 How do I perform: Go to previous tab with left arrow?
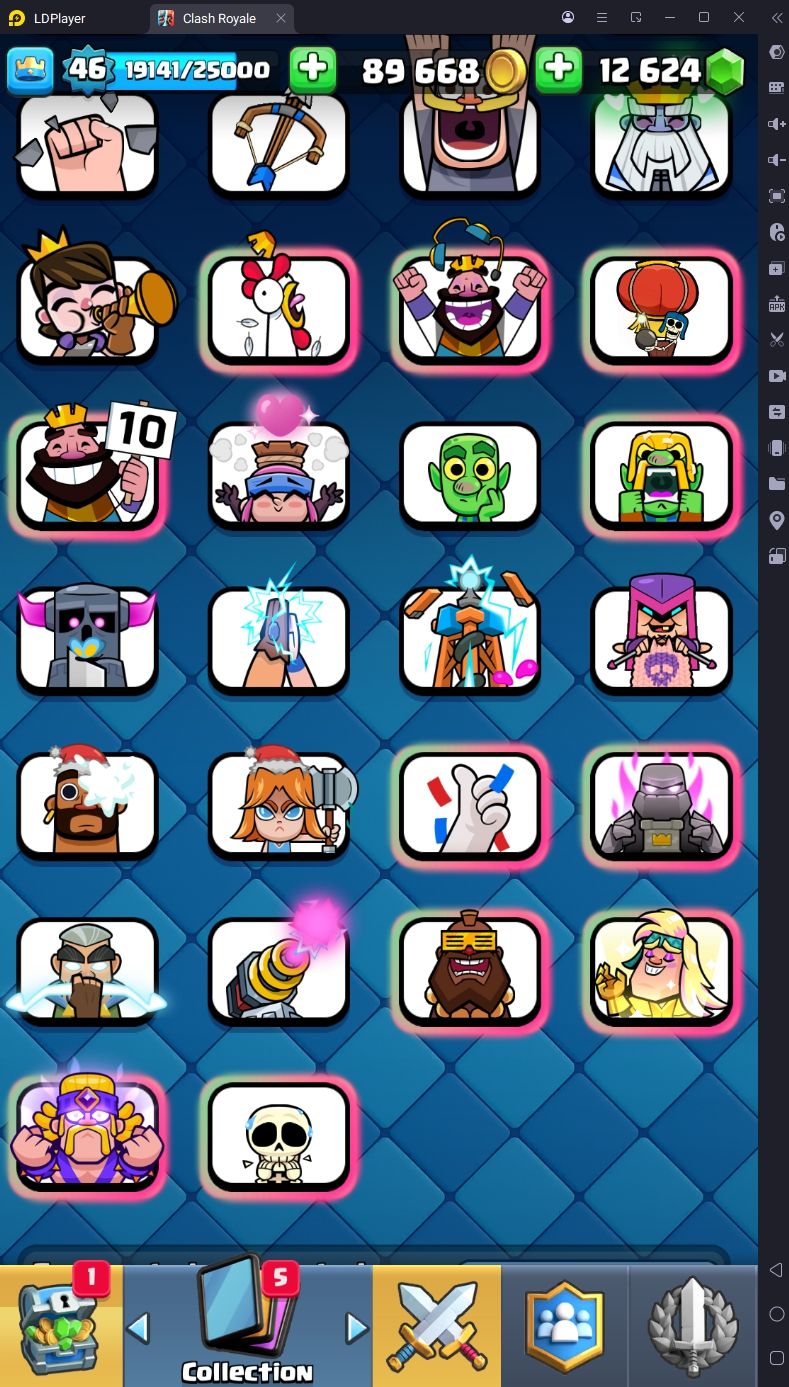pos(138,1328)
